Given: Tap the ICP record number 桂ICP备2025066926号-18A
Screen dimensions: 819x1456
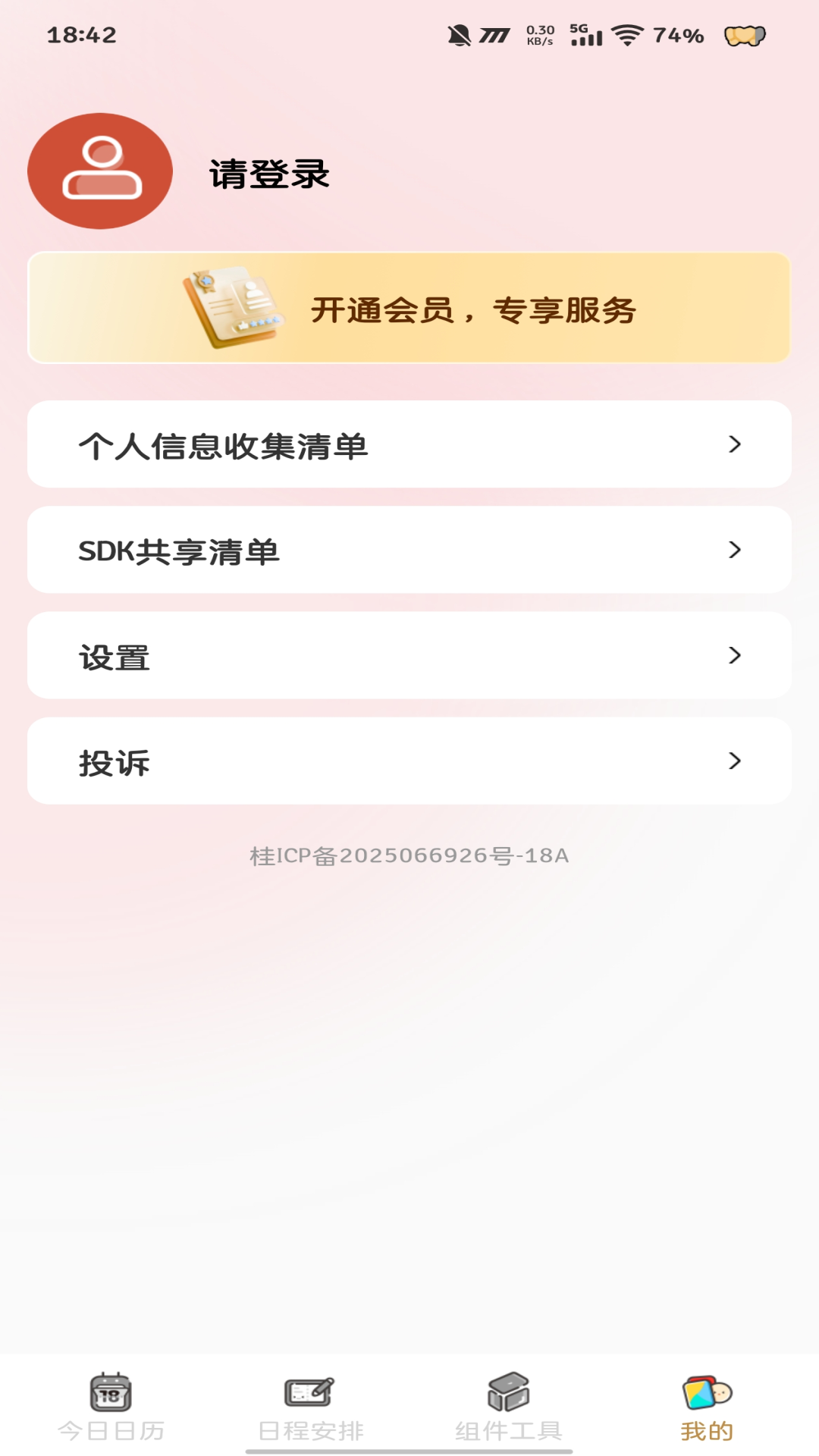Looking at the screenshot, I should [x=409, y=855].
